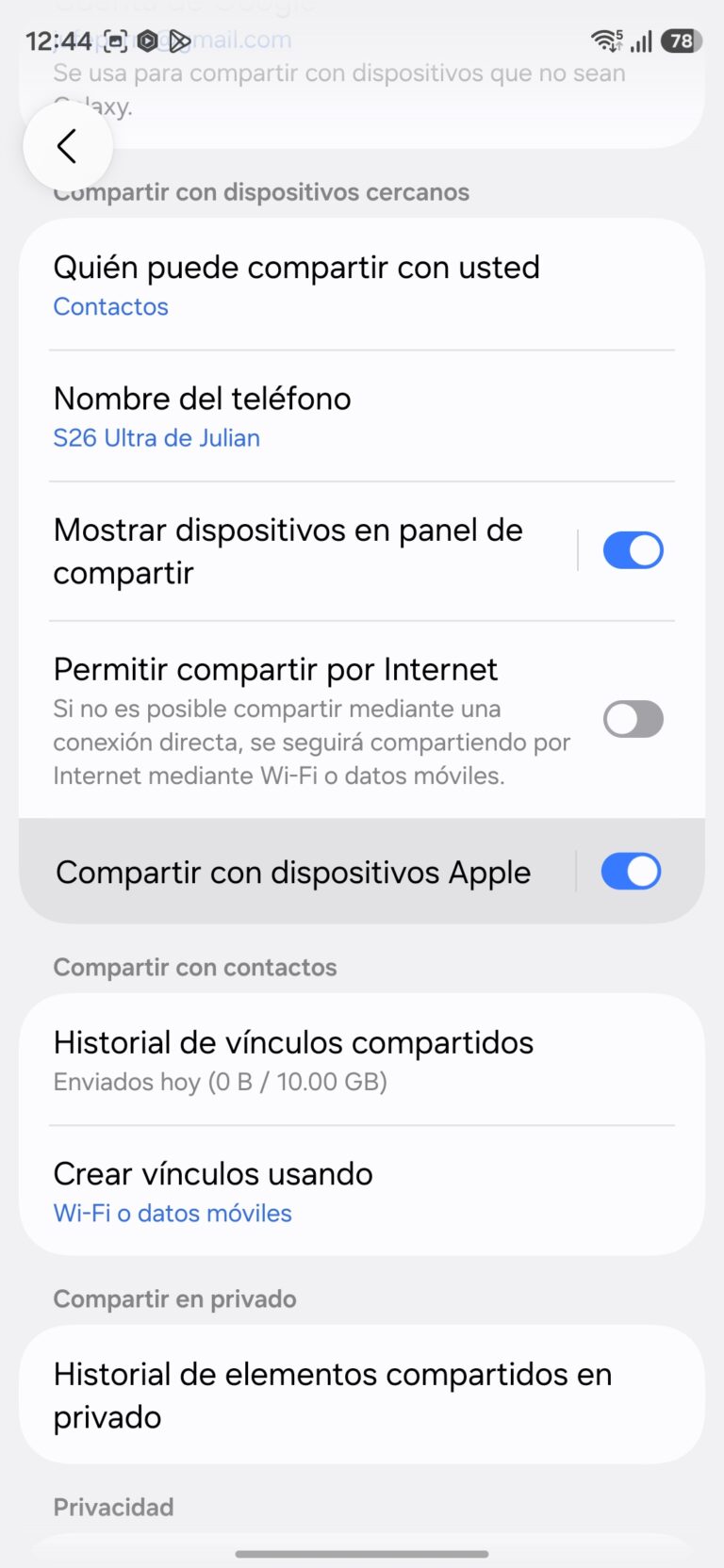Tap the battery 78 indicator
Viewport: 724px width, 1568px height.
[680, 41]
